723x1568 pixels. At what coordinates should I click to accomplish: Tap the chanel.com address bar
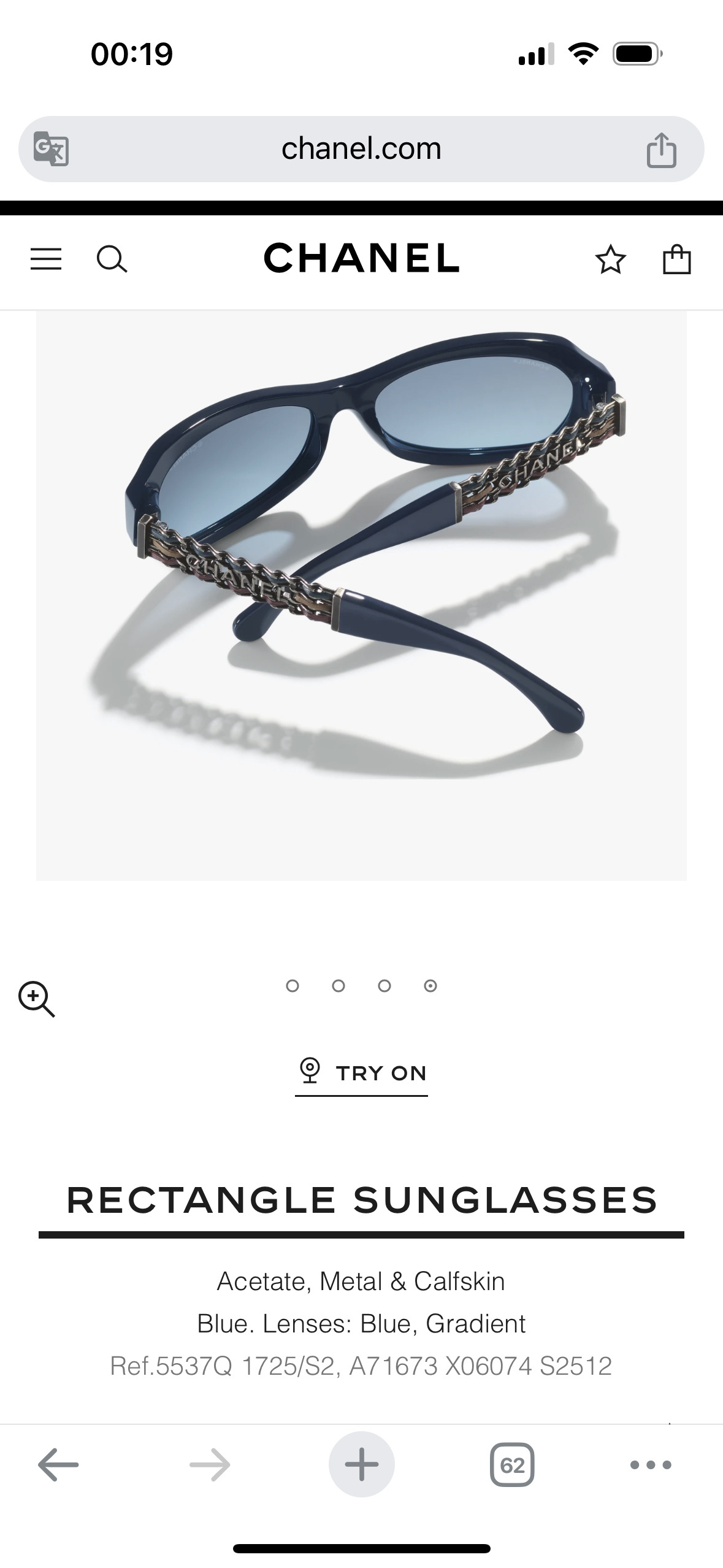(362, 149)
